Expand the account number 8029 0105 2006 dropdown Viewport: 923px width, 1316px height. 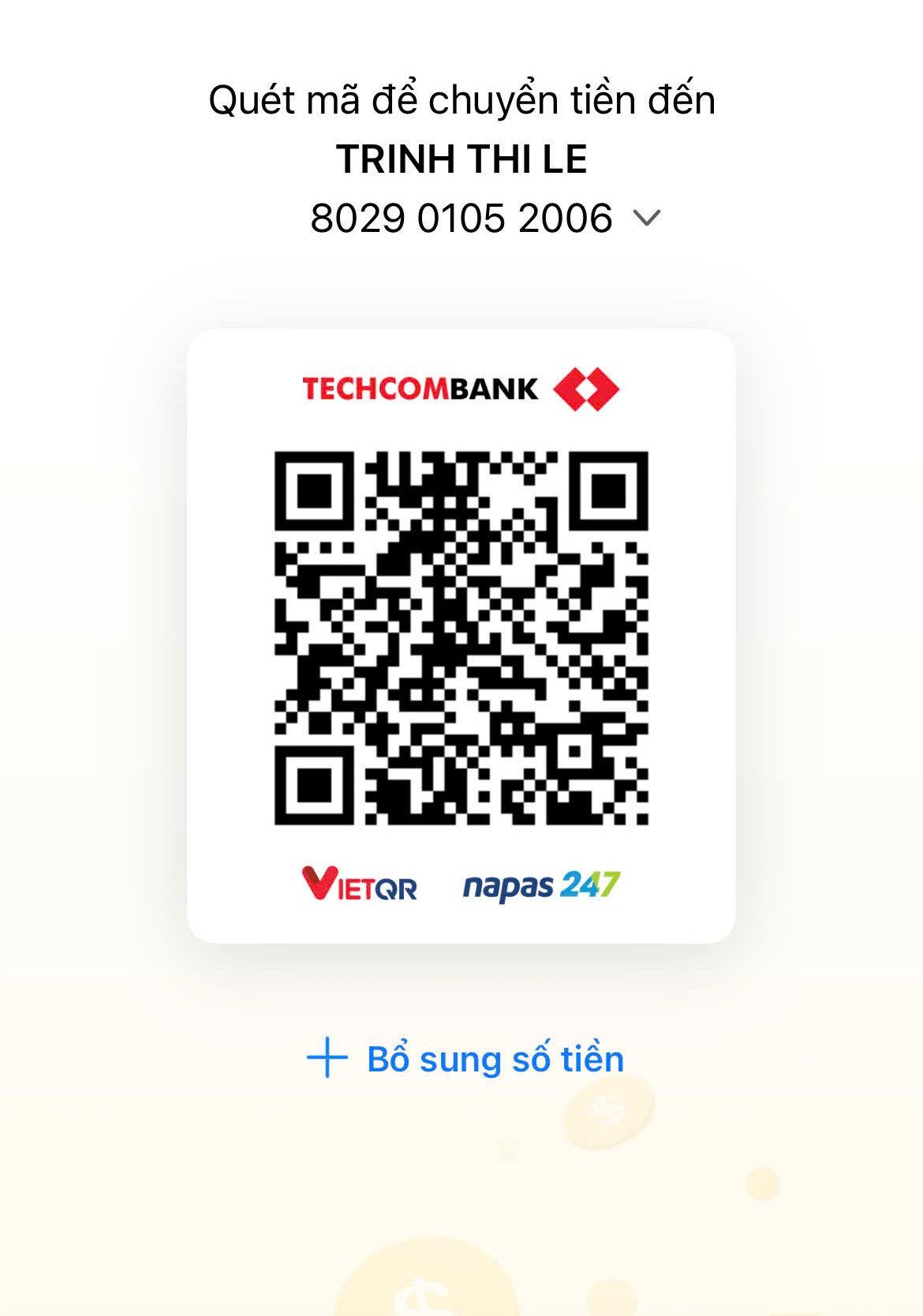[x=646, y=219]
